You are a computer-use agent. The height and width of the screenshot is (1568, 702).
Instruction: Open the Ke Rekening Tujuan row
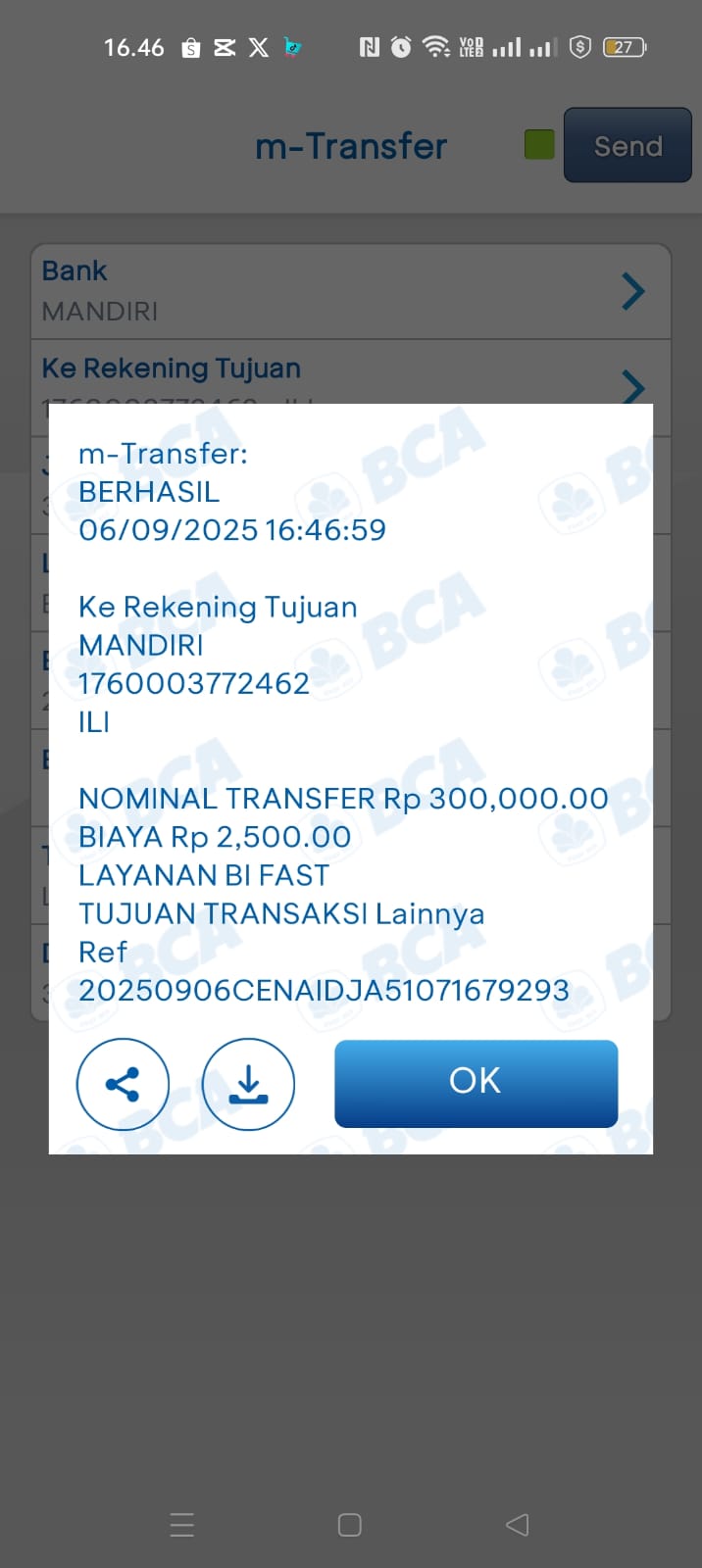pos(350,372)
